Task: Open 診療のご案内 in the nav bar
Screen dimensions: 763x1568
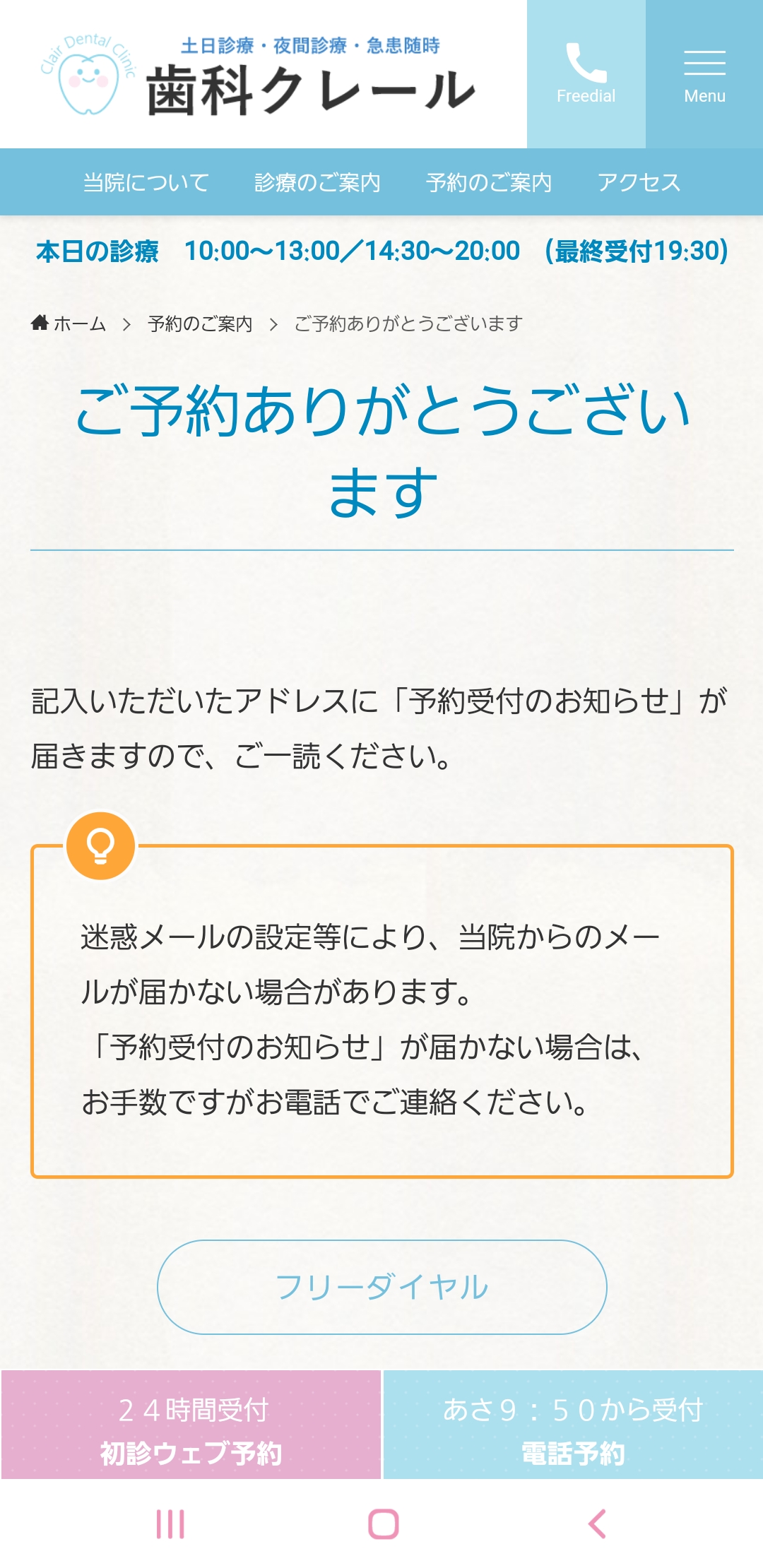Action: [x=317, y=182]
